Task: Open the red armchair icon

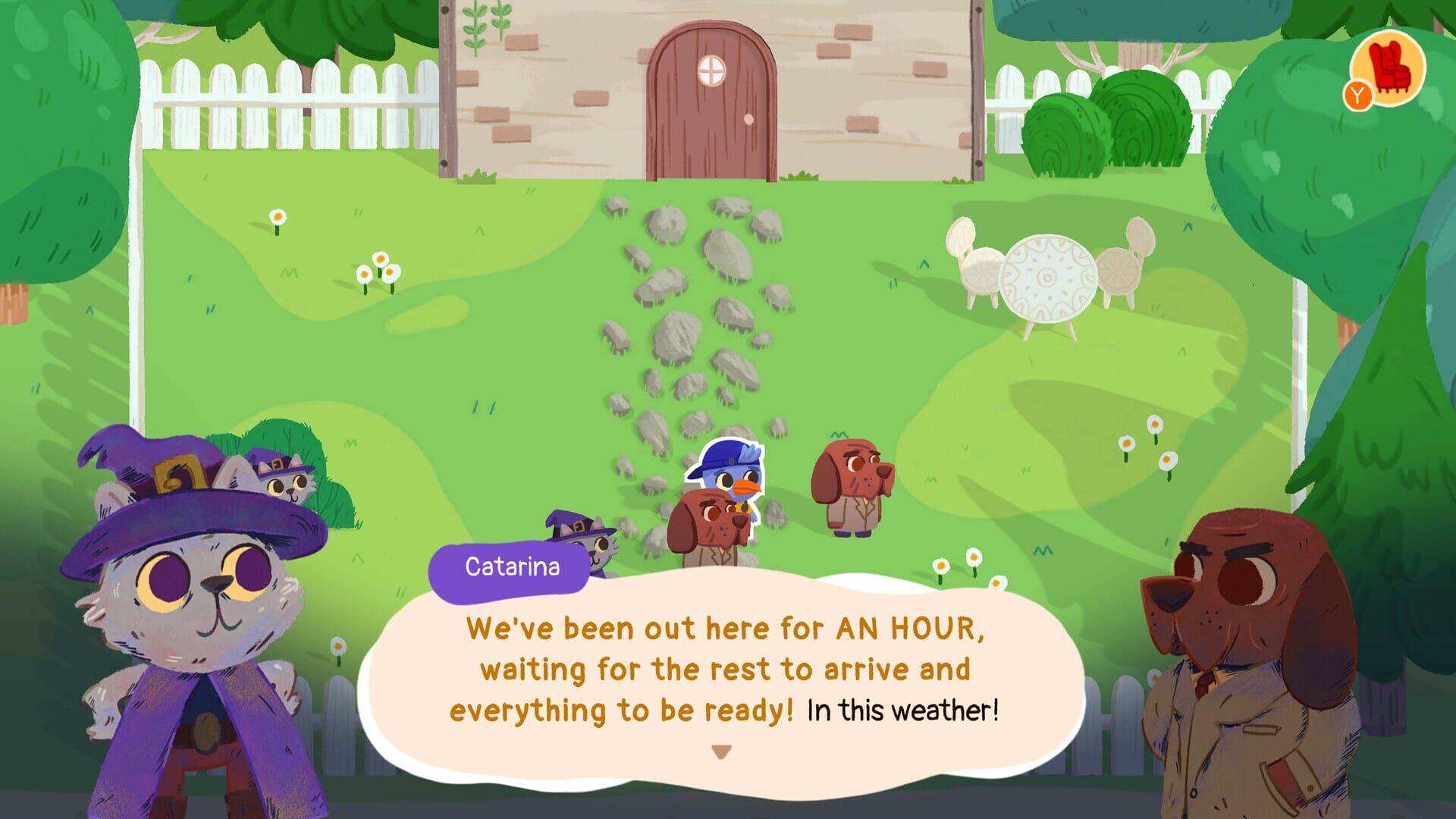Action: 1393,67
